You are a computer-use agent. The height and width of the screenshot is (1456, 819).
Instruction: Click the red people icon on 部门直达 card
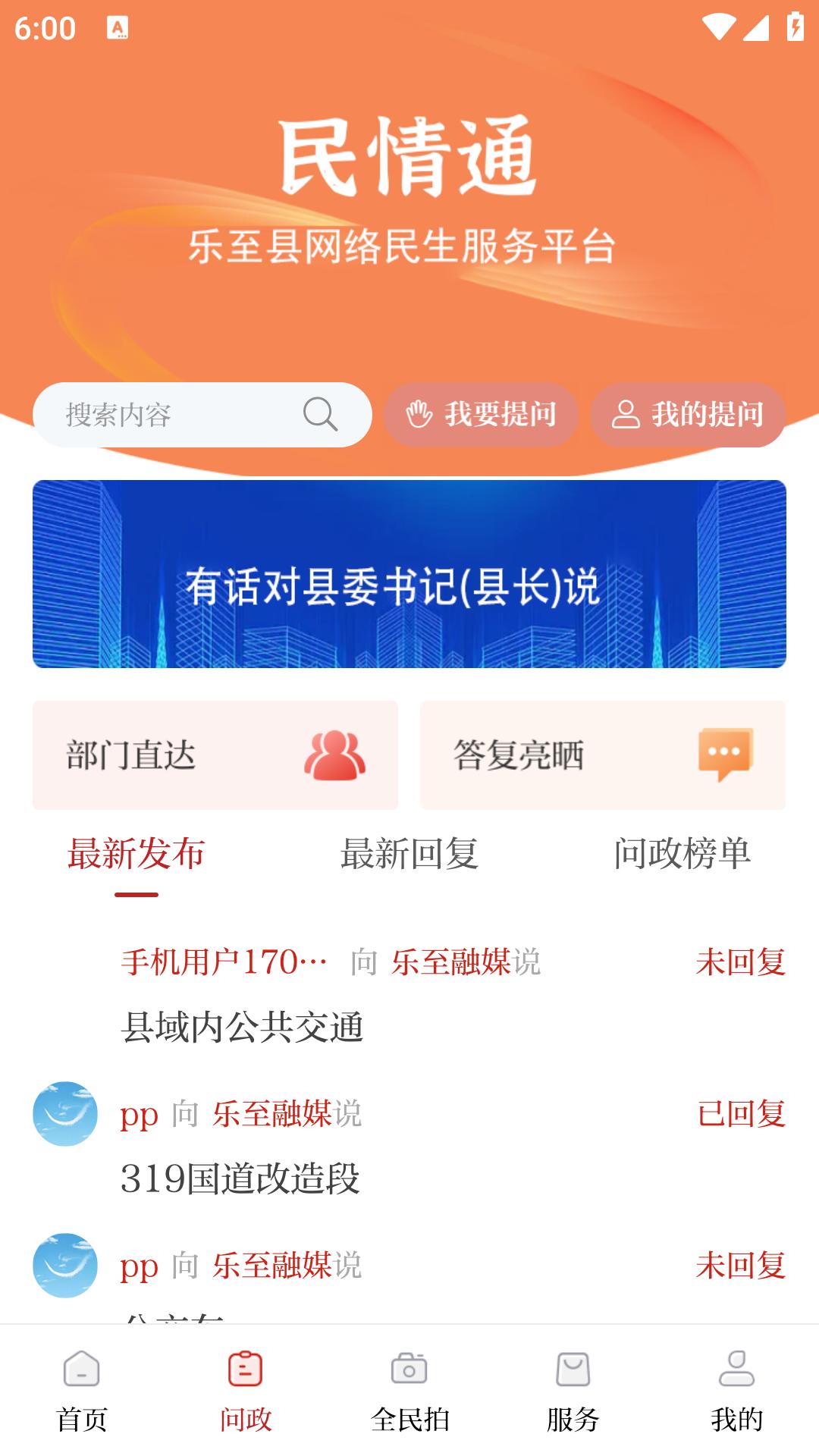tap(335, 754)
